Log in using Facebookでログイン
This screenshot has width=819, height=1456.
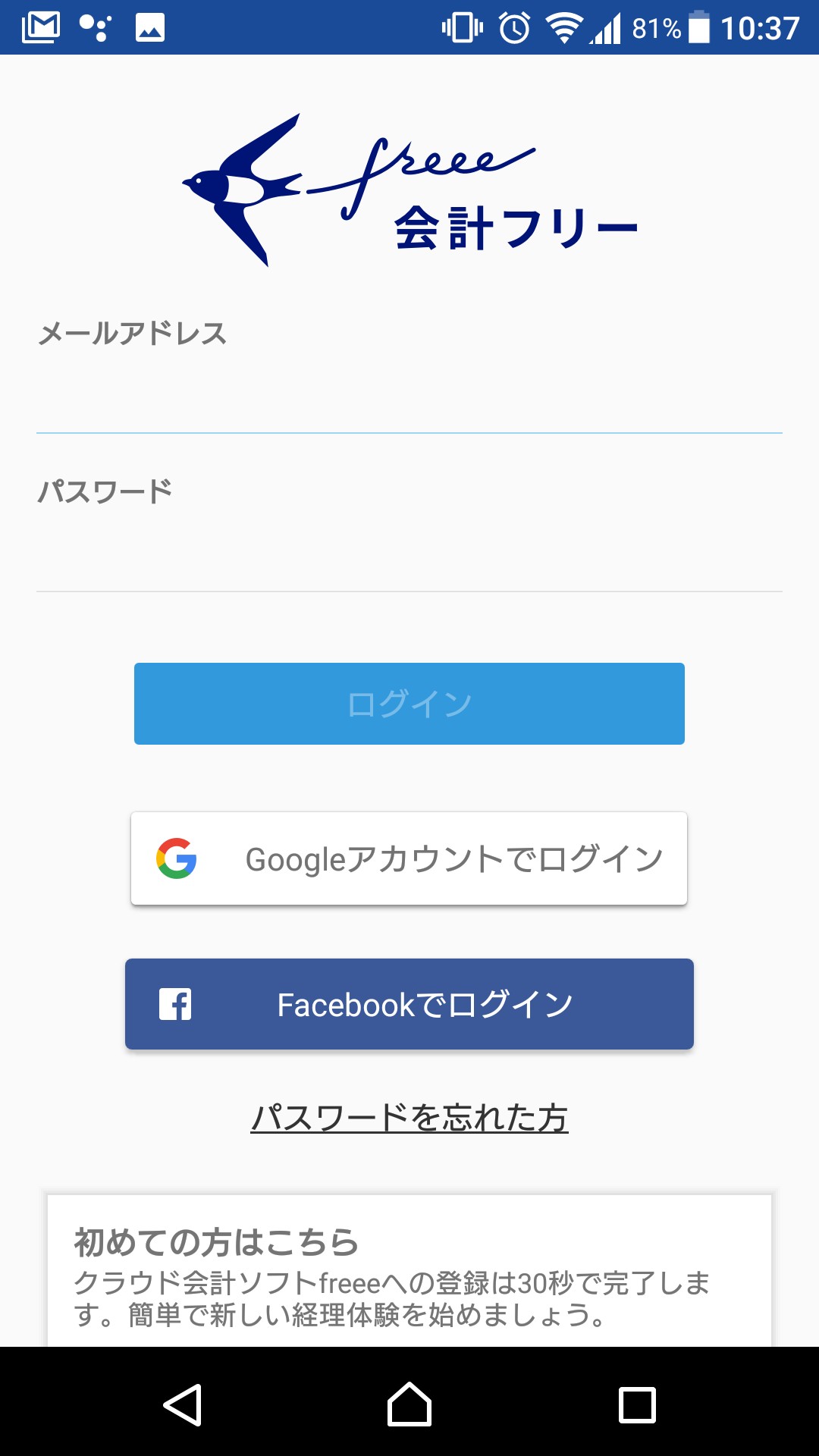[409, 1004]
